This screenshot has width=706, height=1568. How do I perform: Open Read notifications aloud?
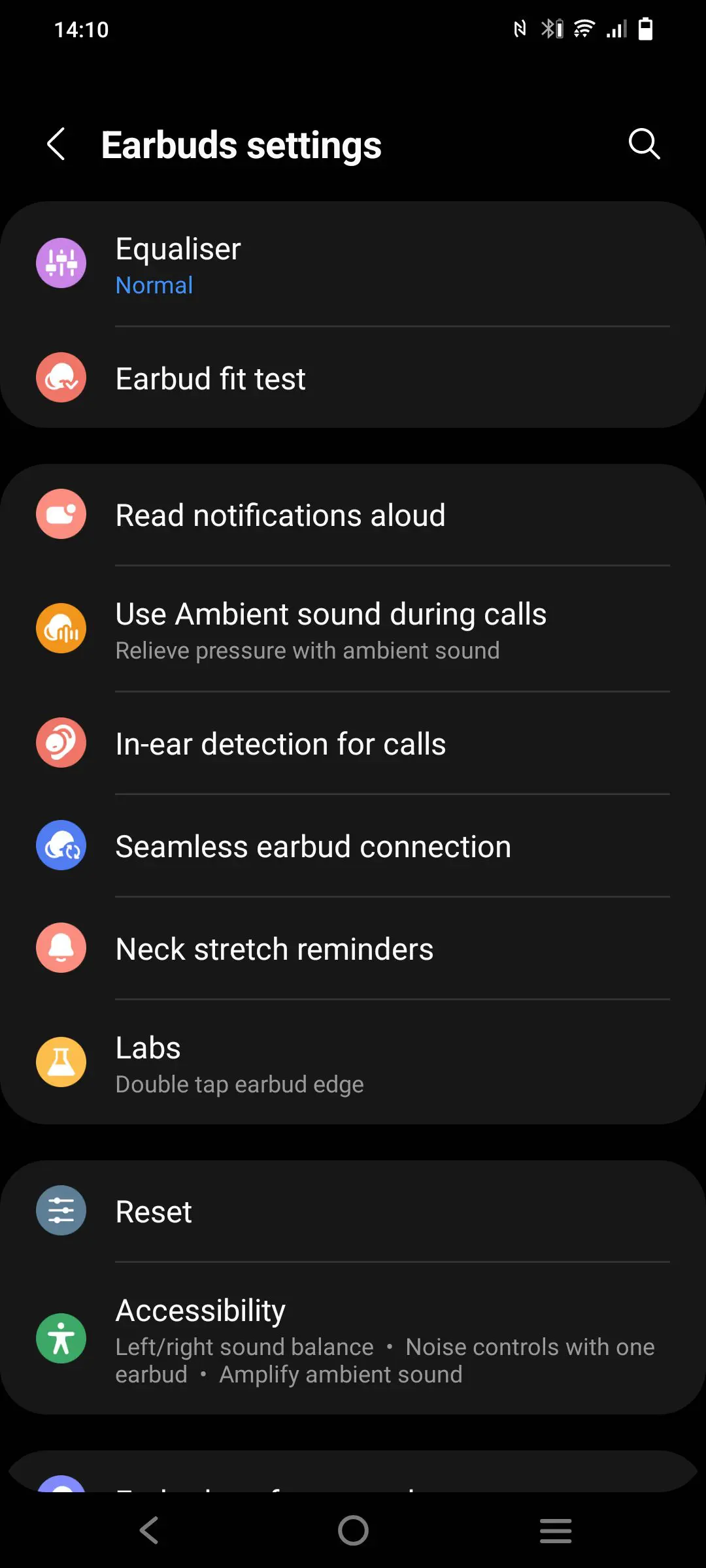tap(353, 515)
